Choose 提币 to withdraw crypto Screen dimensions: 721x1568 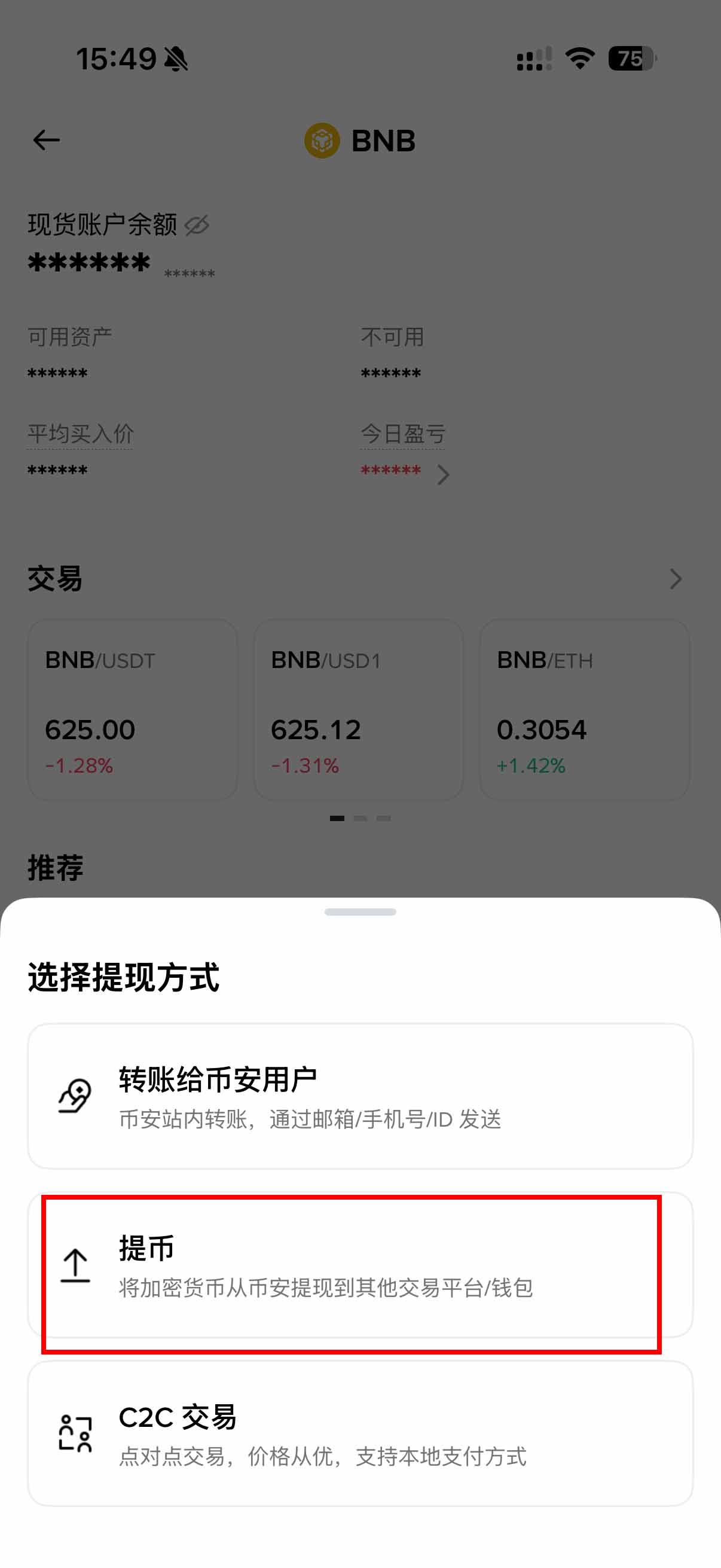(359, 1265)
